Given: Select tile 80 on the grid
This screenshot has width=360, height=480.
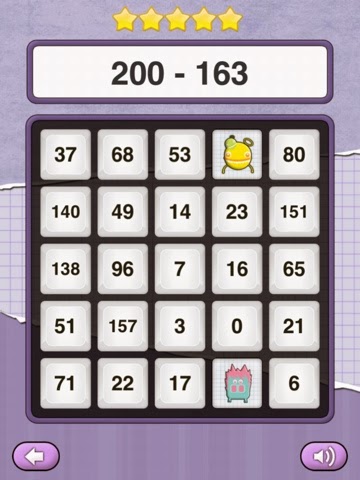Looking at the screenshot, I should point(294,154).
